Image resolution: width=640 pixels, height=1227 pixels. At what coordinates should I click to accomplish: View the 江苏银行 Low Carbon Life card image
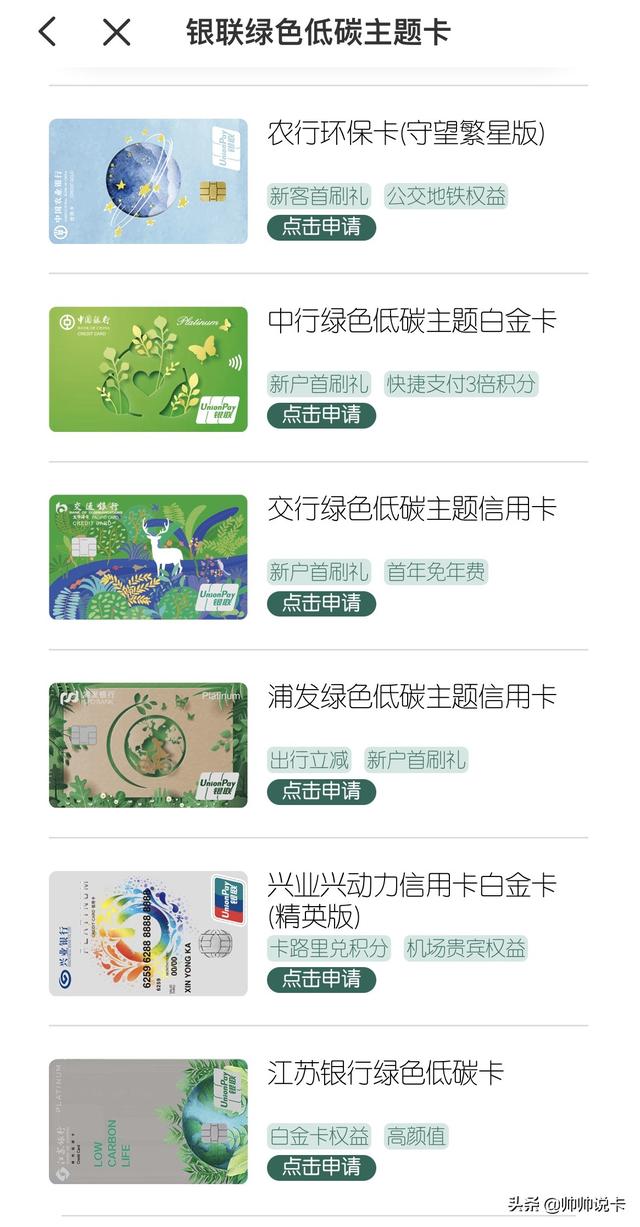coord(148,1121)
